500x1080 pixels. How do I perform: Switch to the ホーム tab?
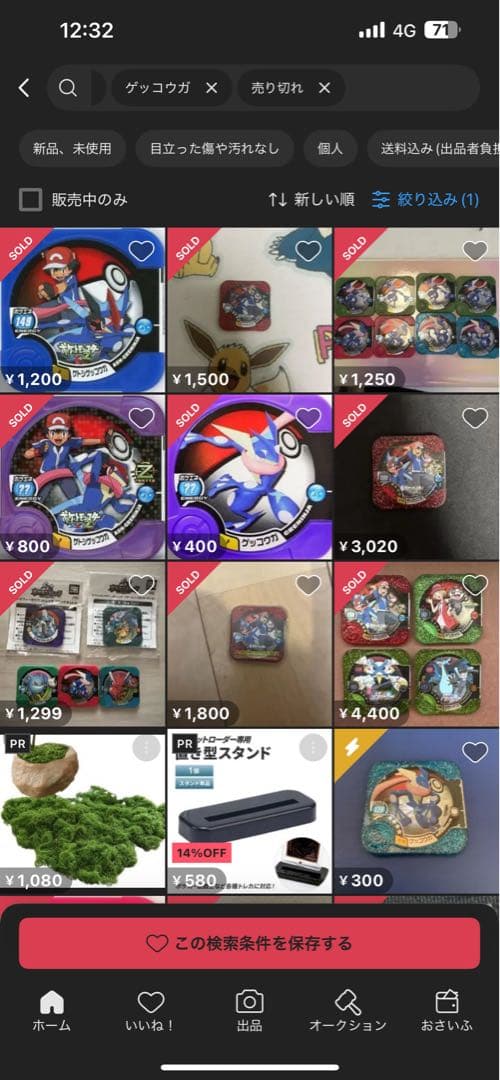52,1011
